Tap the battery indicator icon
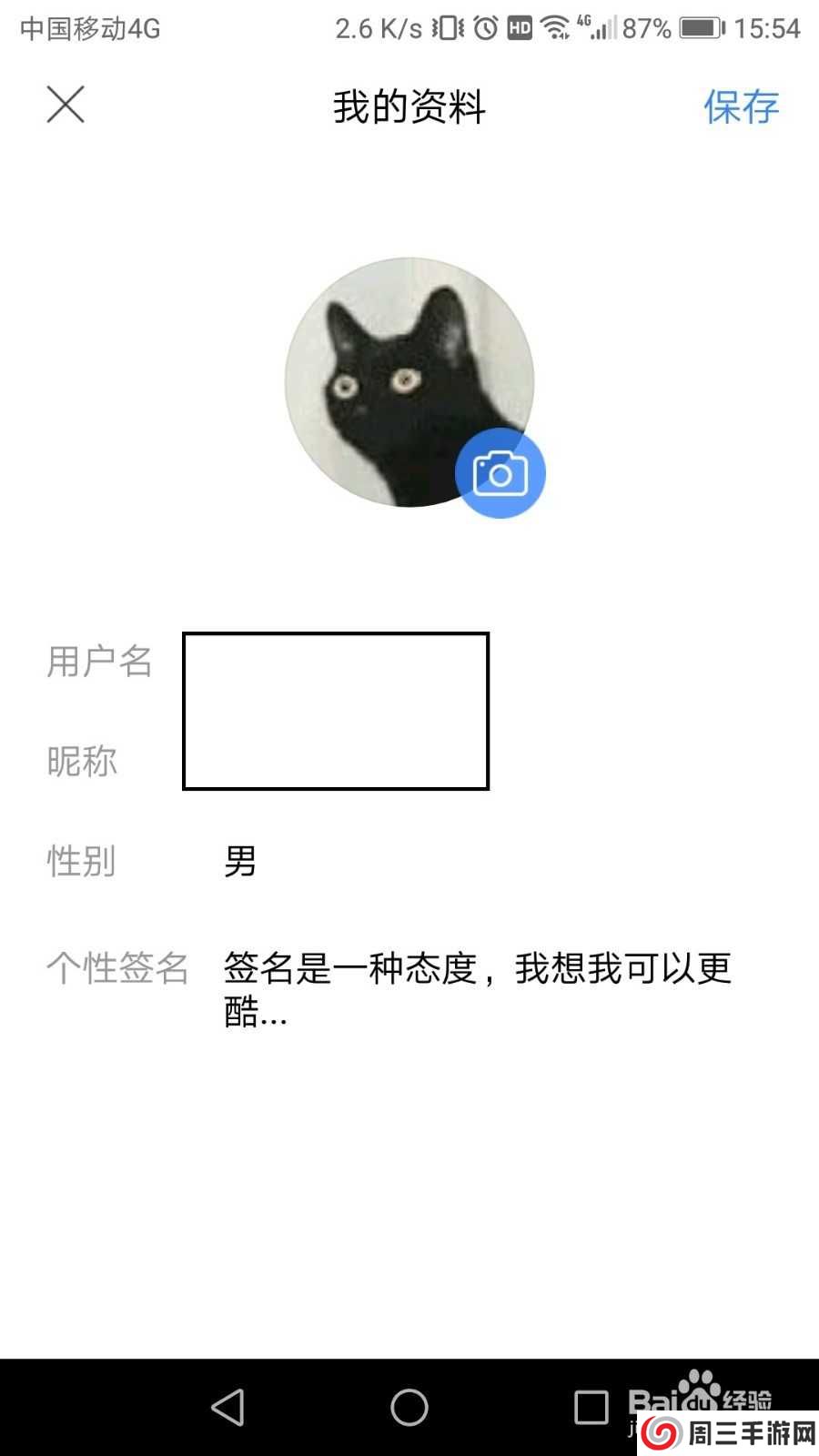The height and width of the screenshot is (1456, 819). (699, 27)
